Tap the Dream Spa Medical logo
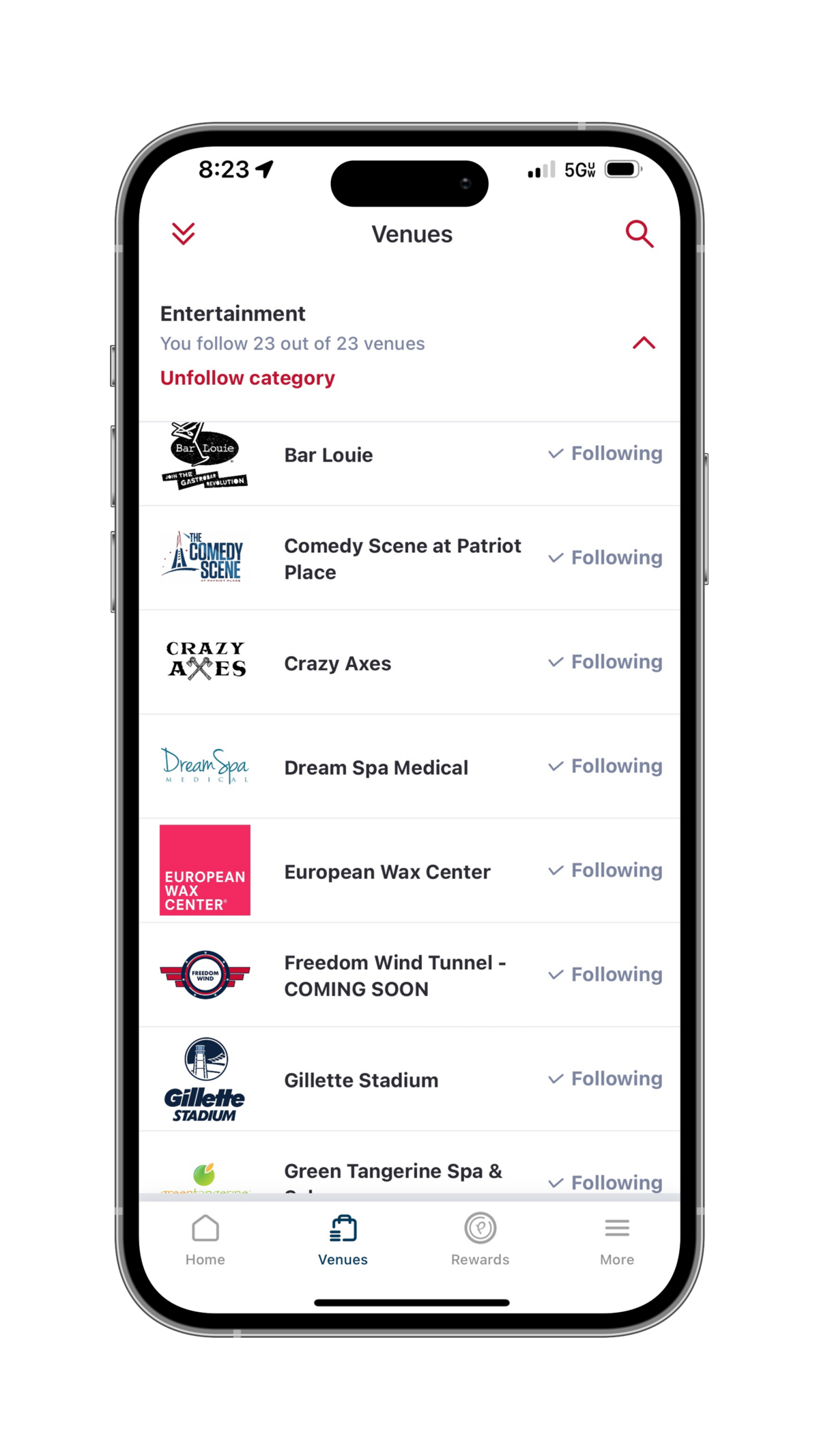 205,766
